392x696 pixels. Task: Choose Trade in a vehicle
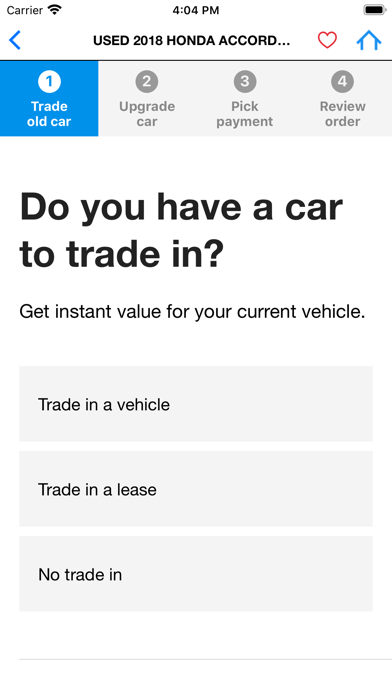[196, 404]
